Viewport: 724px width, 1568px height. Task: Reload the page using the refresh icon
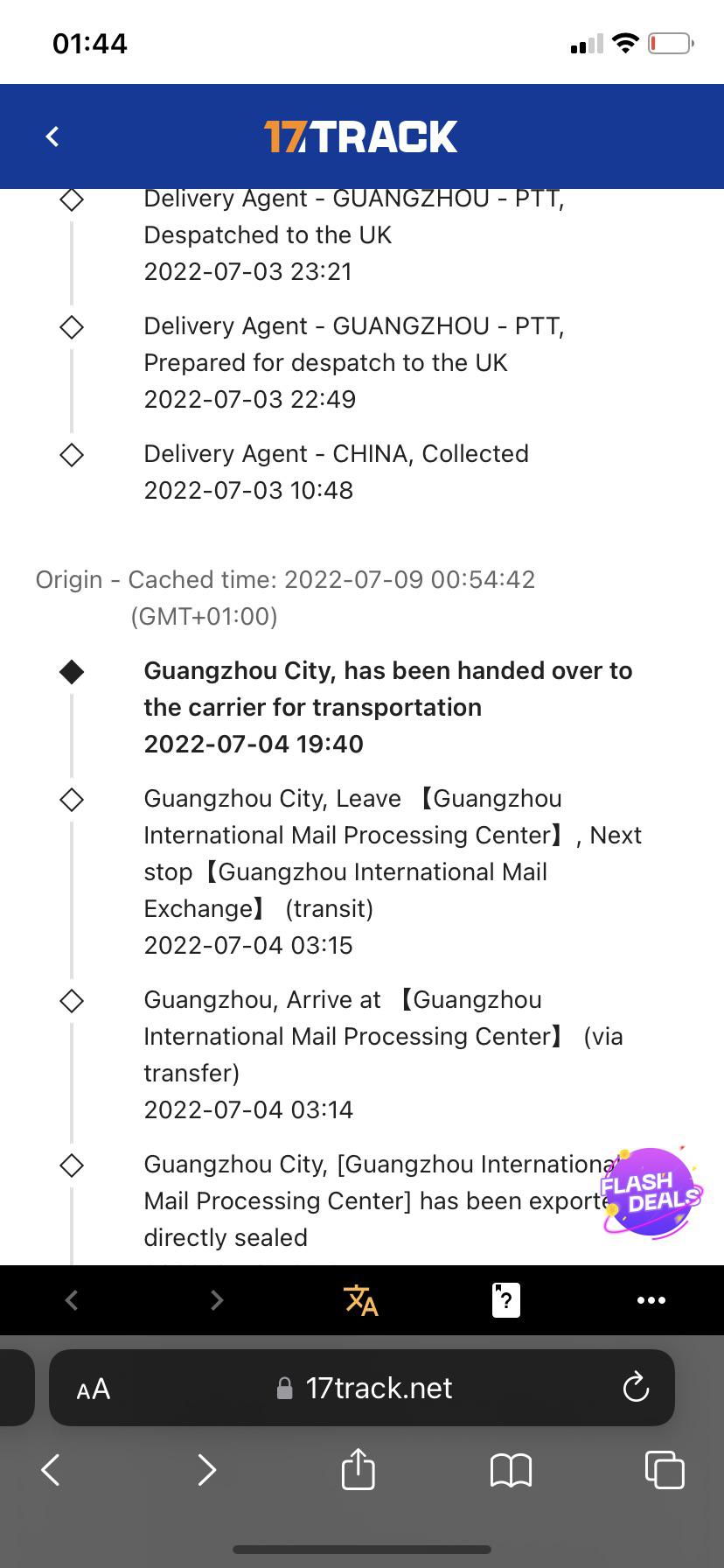pos(636,1388)
